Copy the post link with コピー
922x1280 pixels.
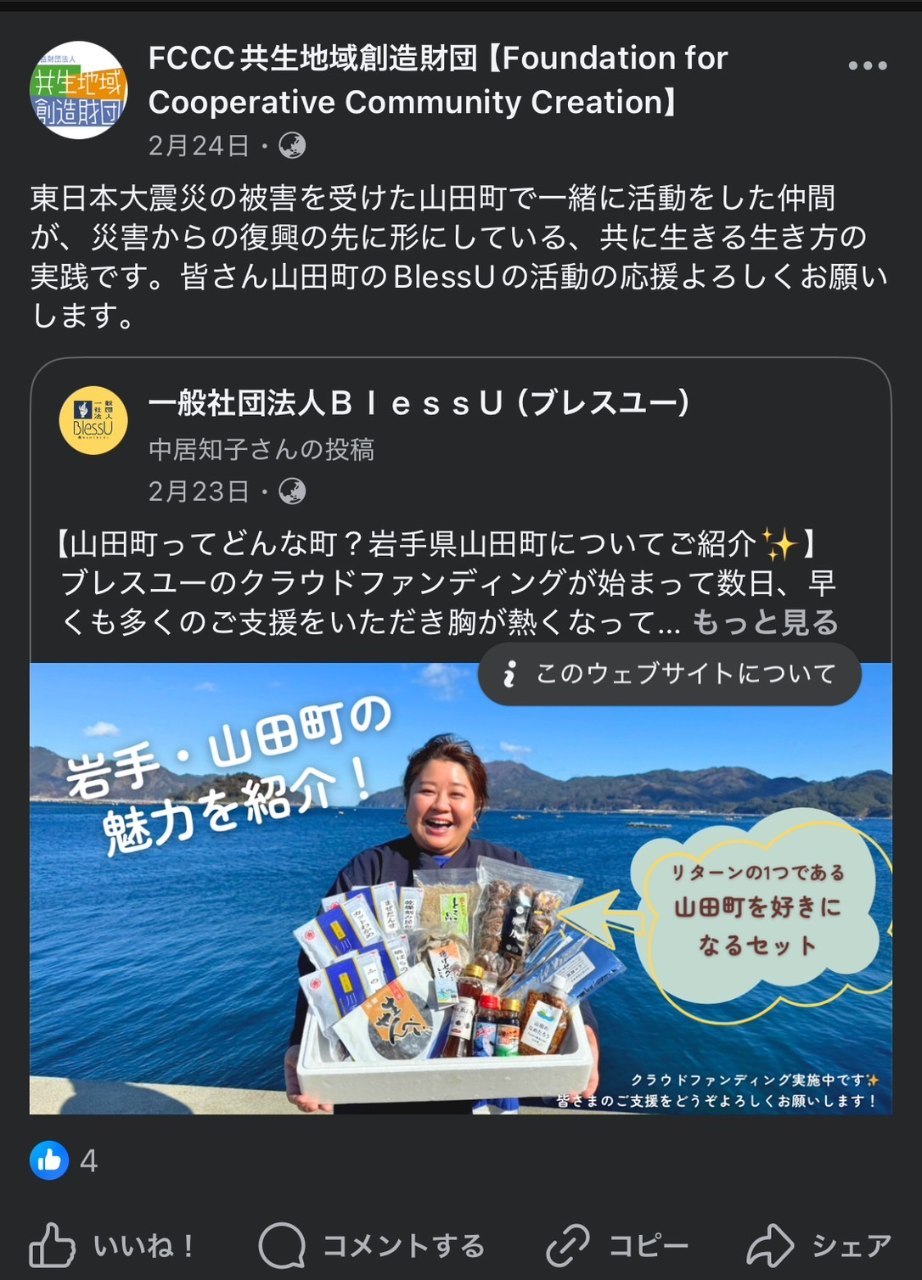(x=617, y=1246)
